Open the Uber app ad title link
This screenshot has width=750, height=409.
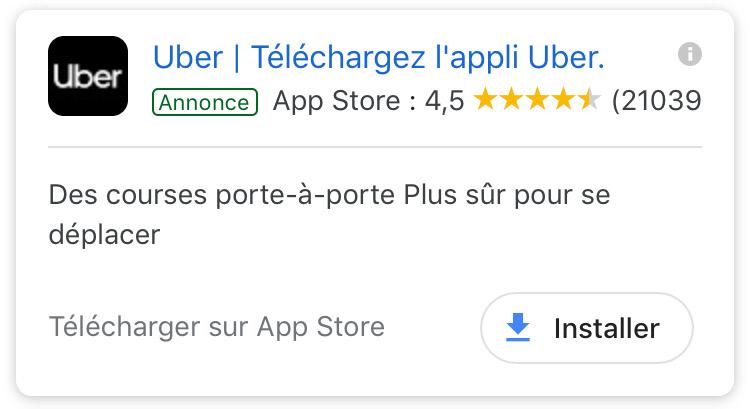click(378, 57)
